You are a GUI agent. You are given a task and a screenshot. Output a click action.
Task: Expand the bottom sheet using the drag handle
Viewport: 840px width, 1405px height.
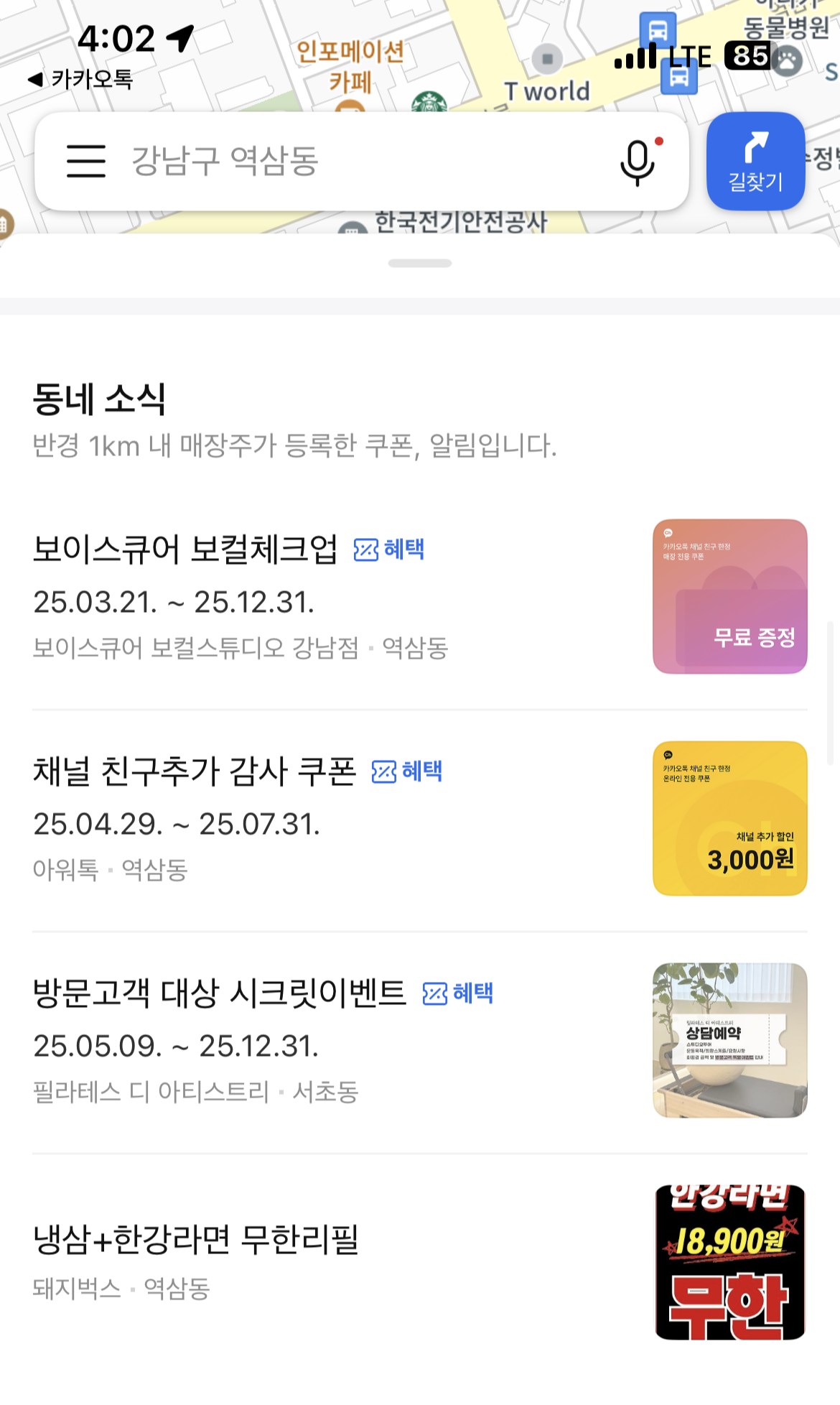[420, 264]
